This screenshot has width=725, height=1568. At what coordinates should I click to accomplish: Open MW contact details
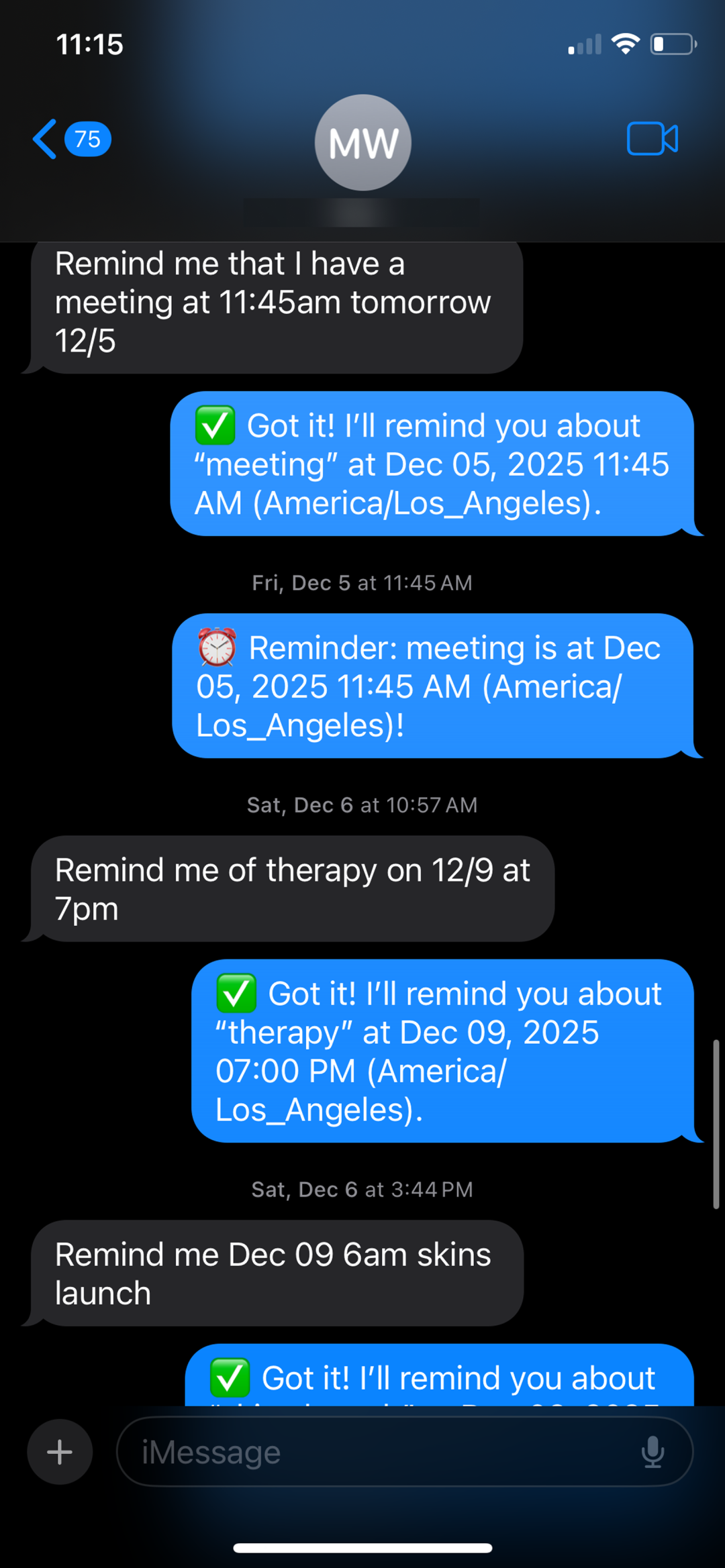362,143
